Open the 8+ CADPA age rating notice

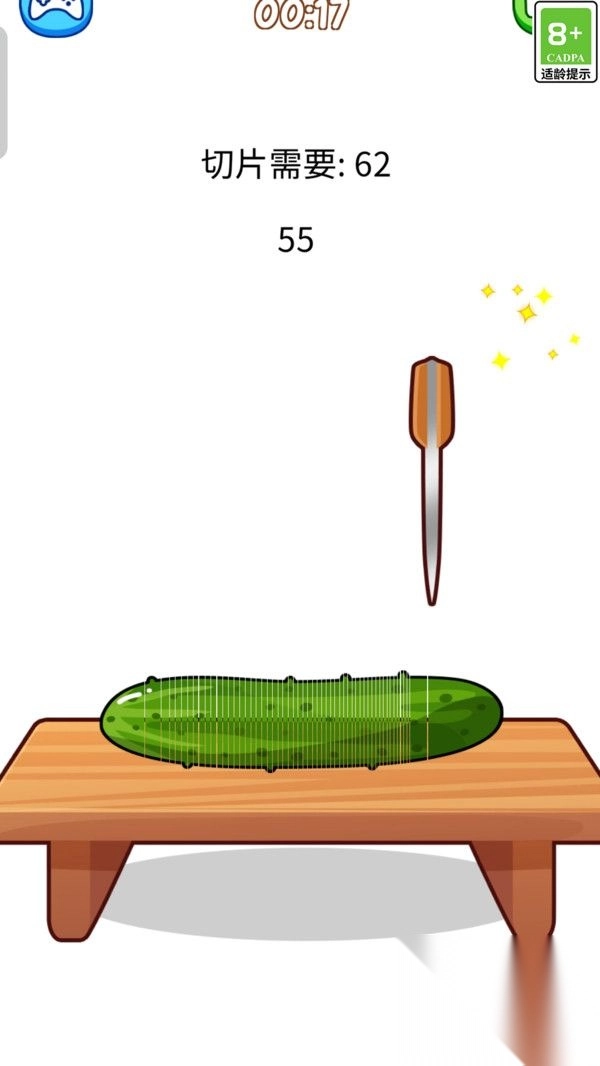tap(565, 42)
